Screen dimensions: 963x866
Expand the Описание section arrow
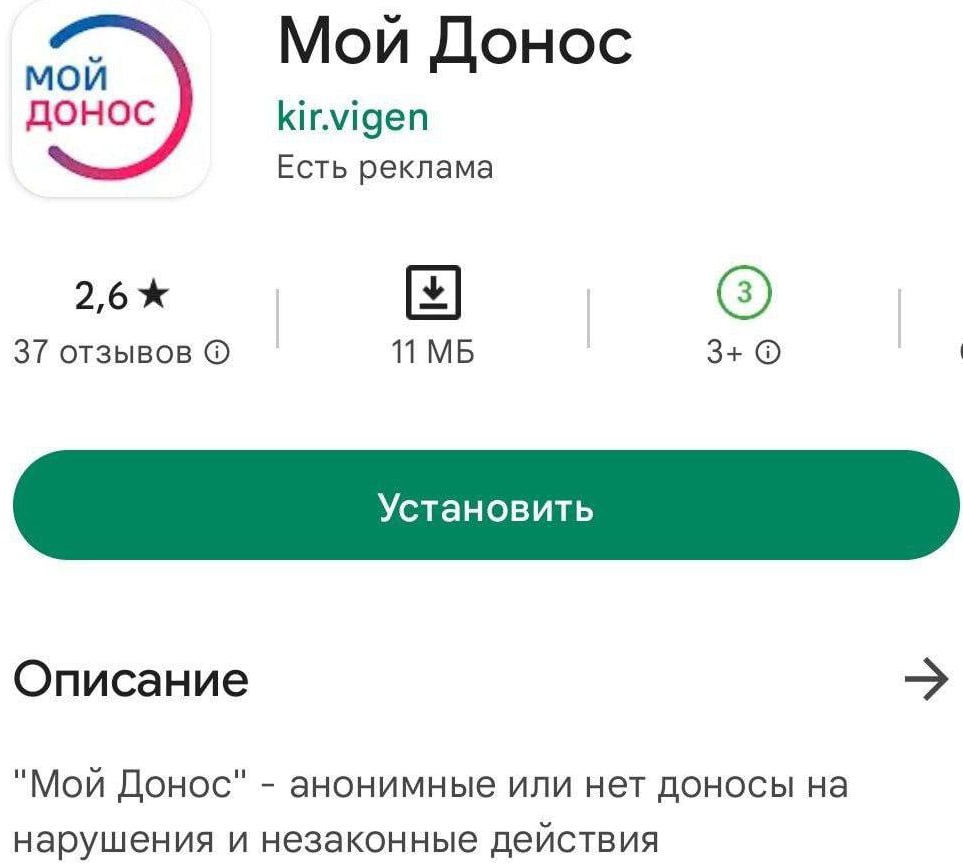pos(925,680)
